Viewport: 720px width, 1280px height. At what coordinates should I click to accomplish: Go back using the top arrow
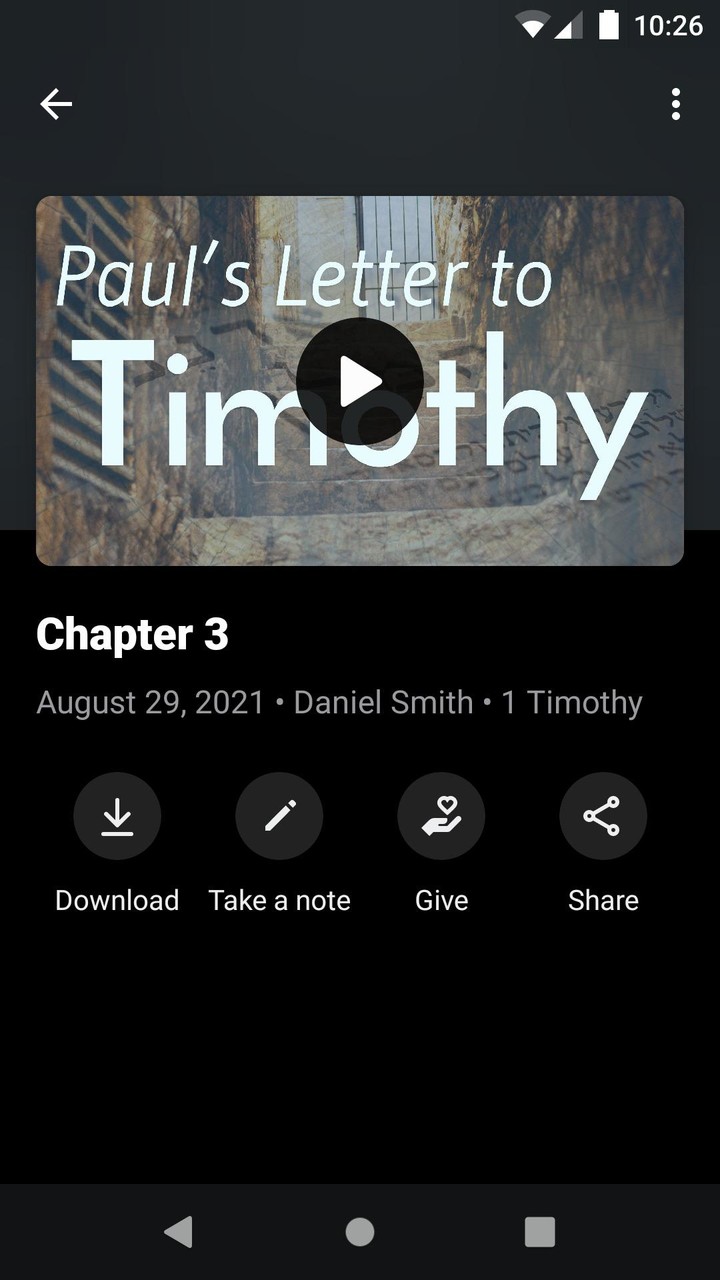(x=56, y=104)
